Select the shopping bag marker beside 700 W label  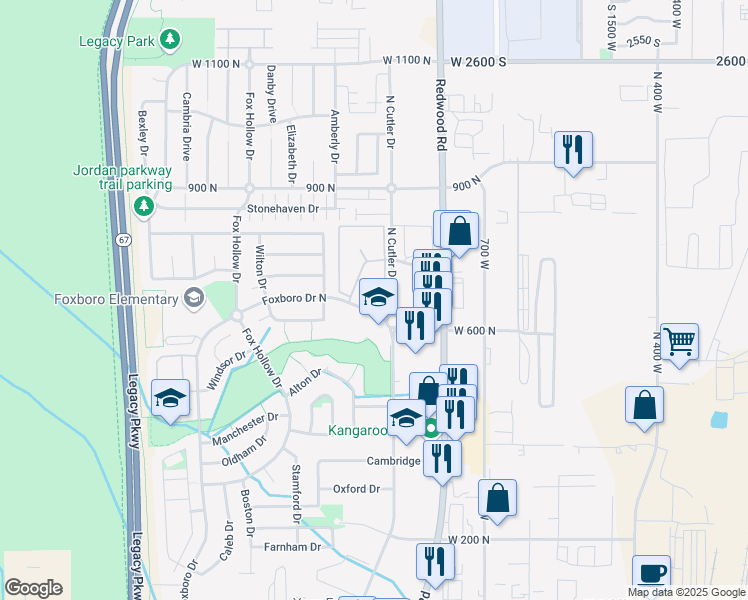pos(460,231)
